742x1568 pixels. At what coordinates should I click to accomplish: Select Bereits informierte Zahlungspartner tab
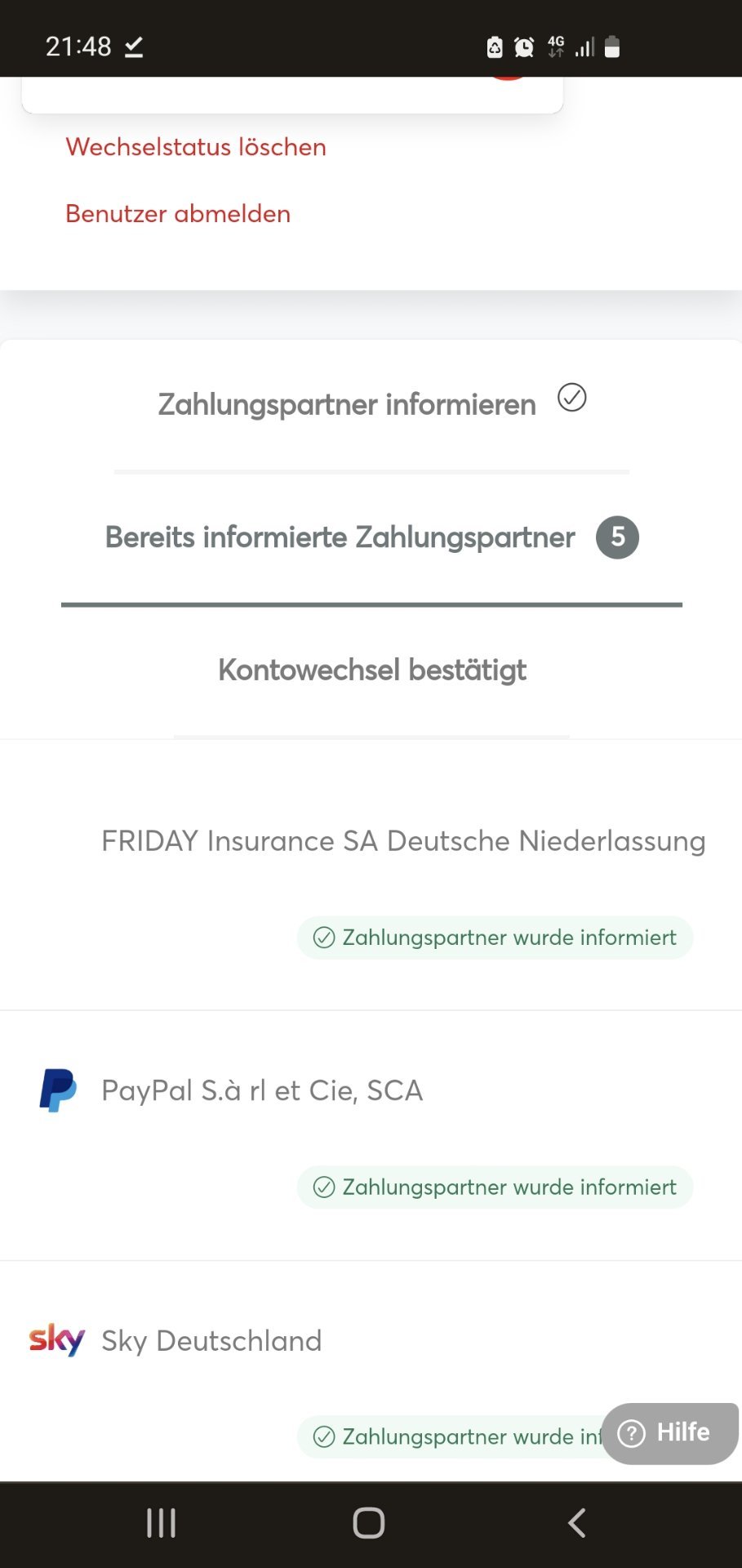tap(371, 537)
